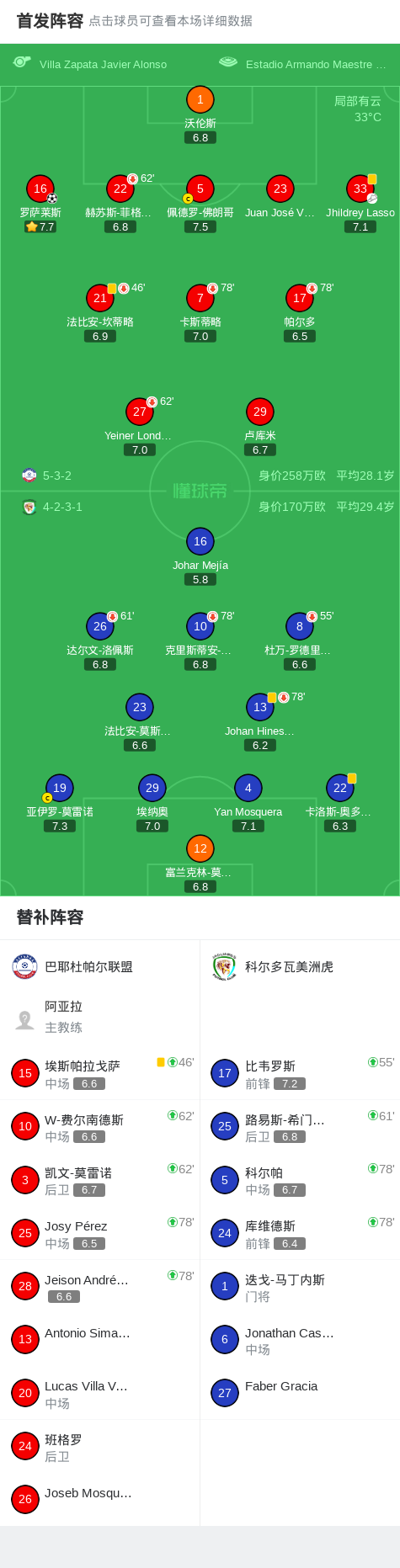The height and width of the screenshot is (1568, 400).
Task: Open player 7 卡斯蒂略 details
Action: (x=200, y=313)
